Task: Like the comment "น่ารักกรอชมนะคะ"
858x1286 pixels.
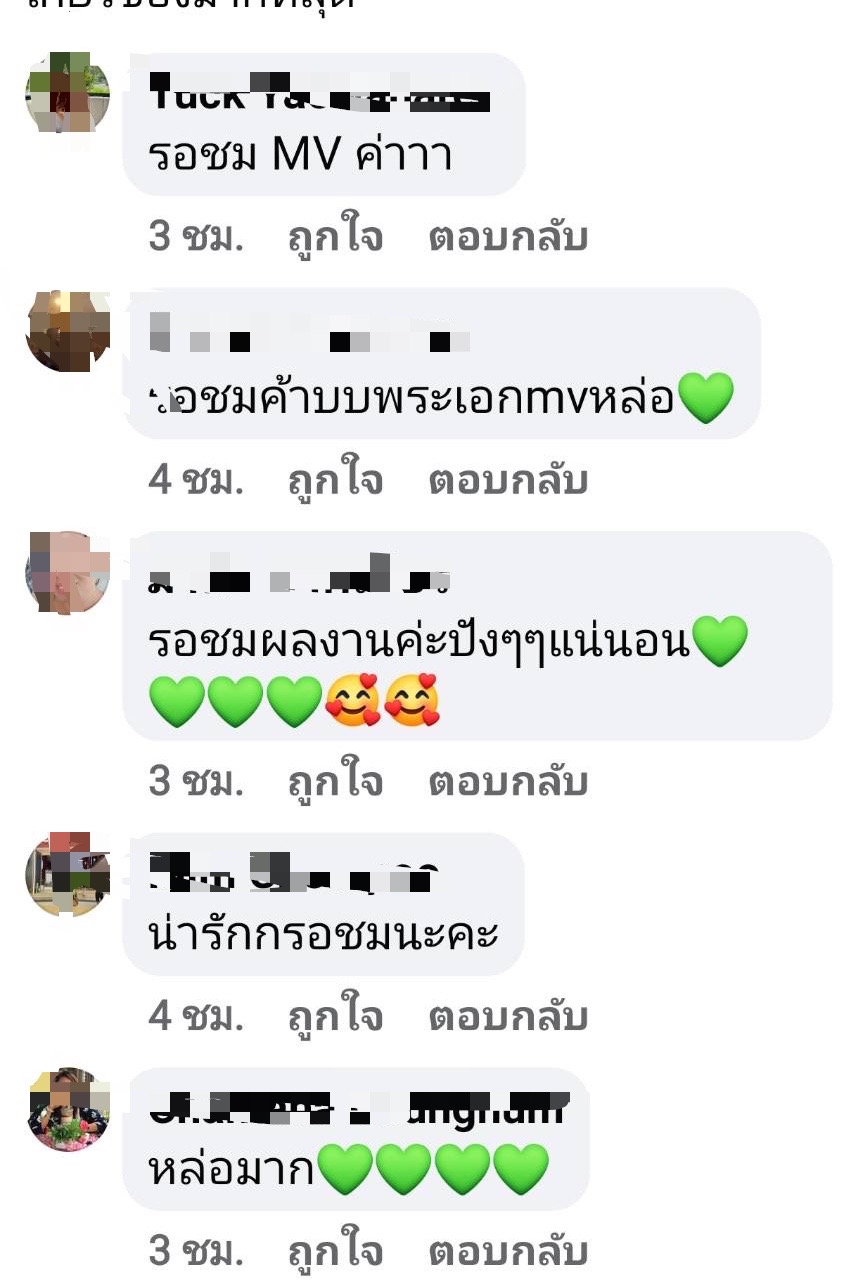Action: coord(335,1017)
